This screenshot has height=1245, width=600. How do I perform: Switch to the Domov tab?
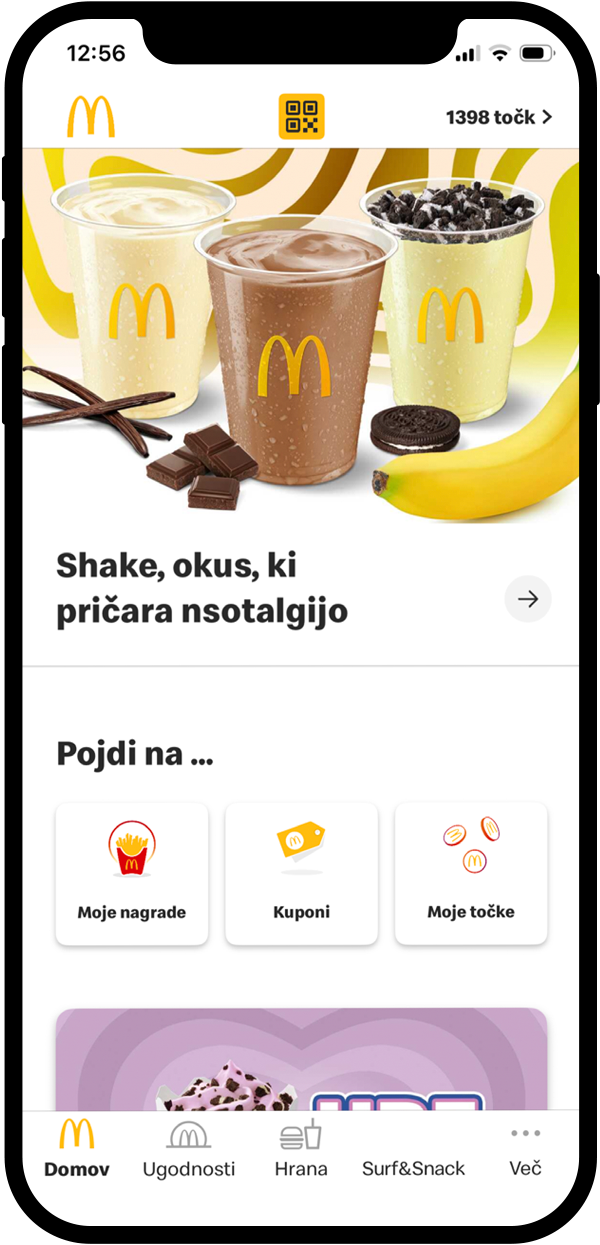pos(77,1148)
